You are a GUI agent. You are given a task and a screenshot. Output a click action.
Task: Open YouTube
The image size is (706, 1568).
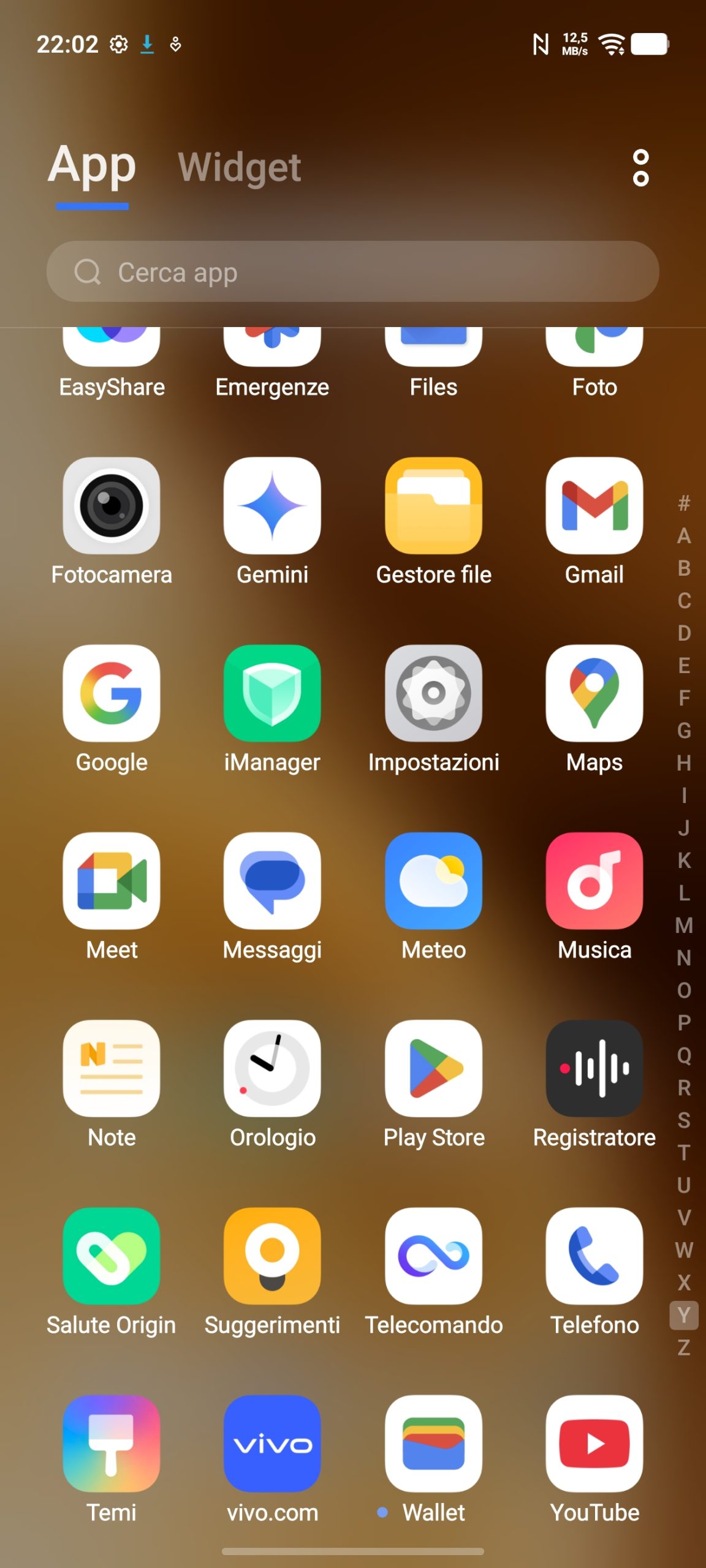click(594, 1444)
